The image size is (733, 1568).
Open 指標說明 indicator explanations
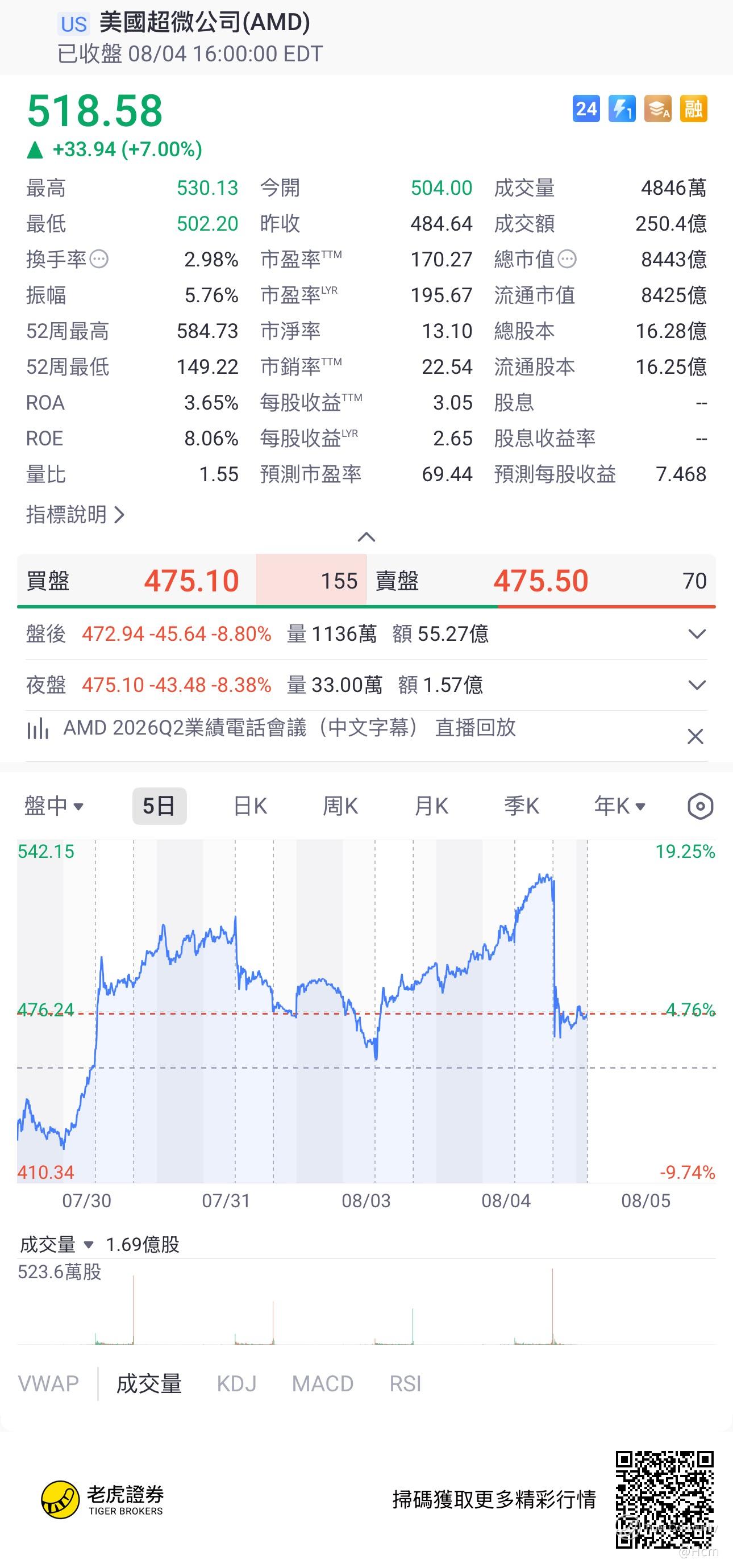[75, 515]
